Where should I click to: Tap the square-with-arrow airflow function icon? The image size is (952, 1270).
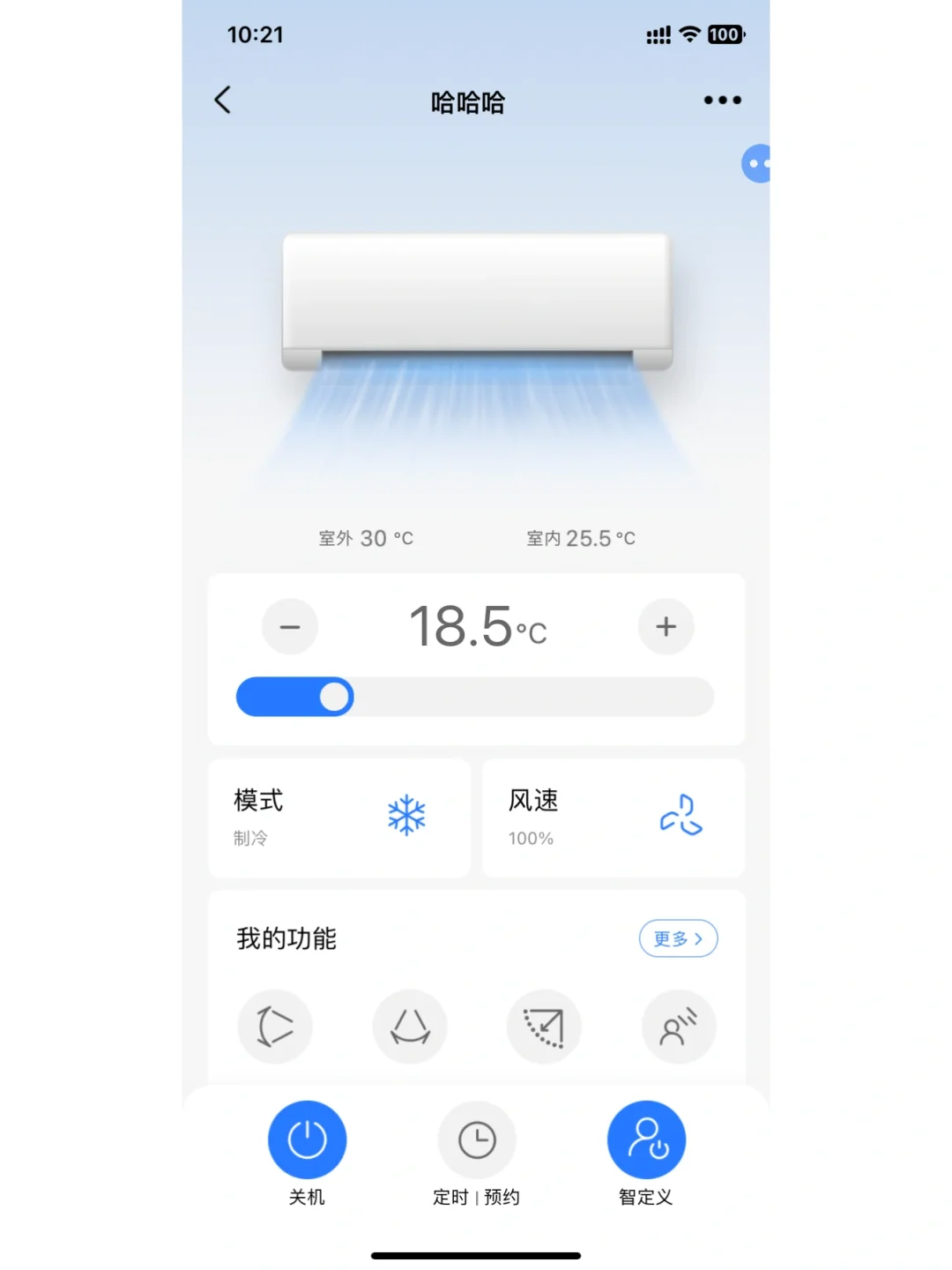544,1027
